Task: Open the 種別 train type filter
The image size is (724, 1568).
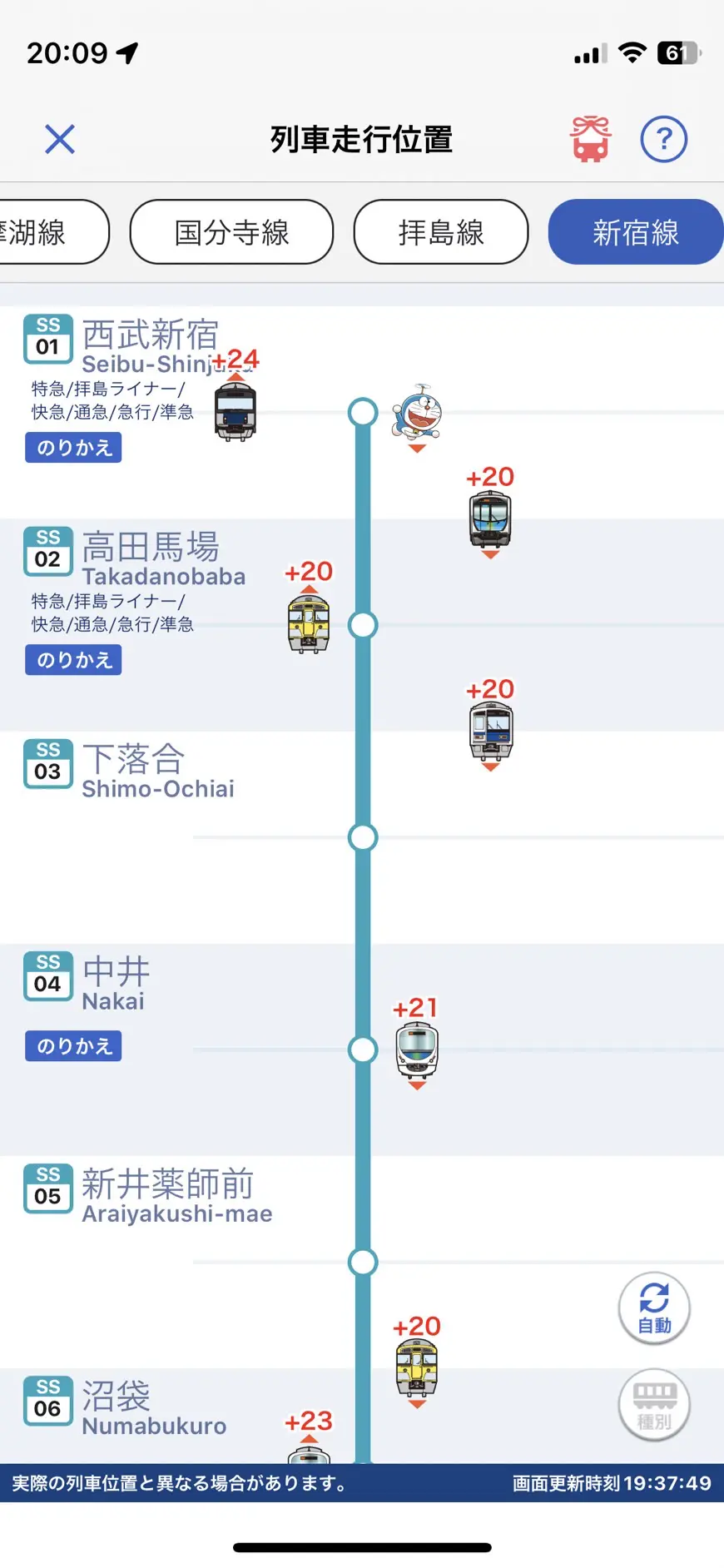Action: coord(654,1404)
